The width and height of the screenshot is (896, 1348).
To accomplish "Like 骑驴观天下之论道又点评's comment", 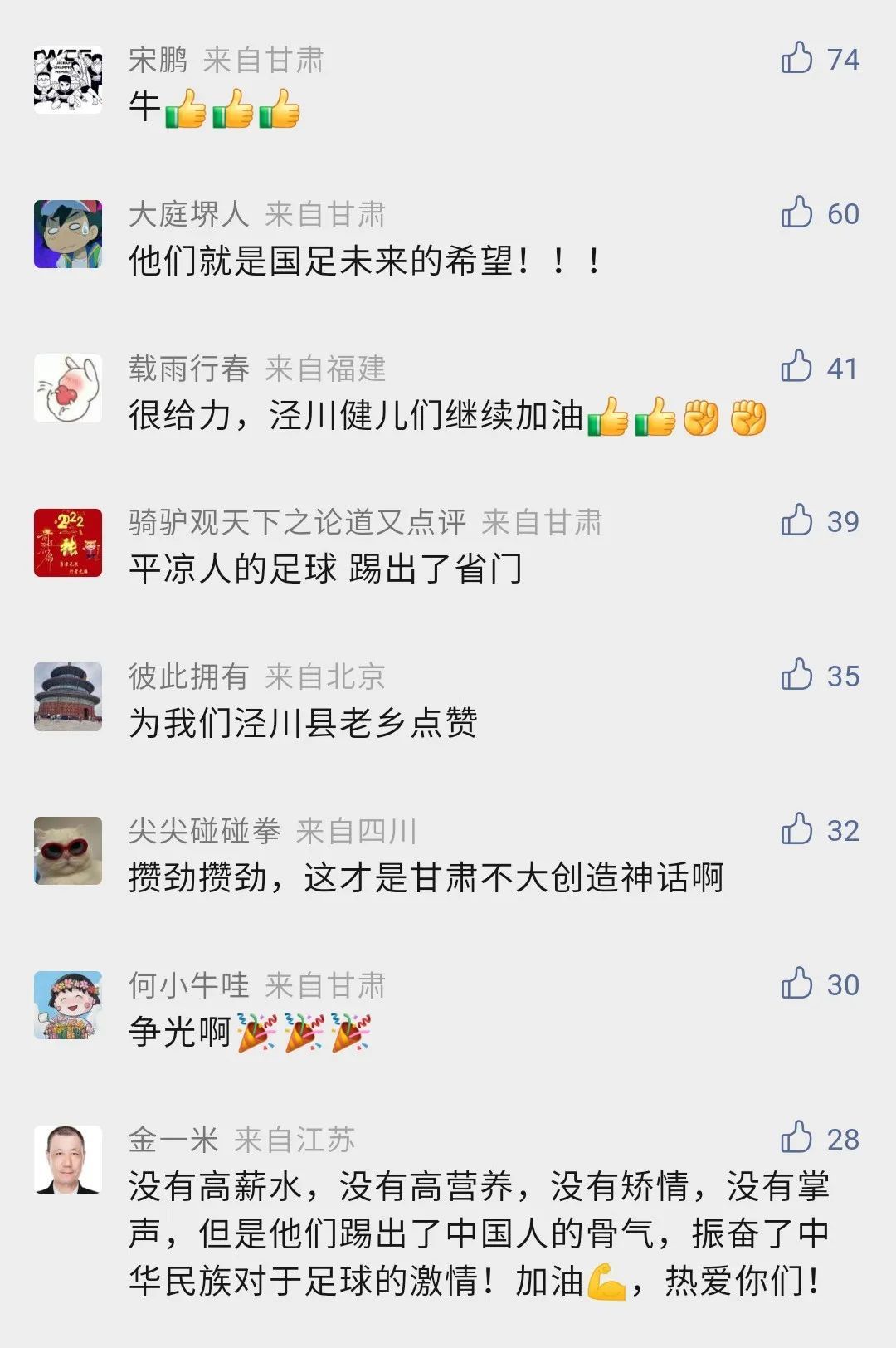I will tap(796, 520).
